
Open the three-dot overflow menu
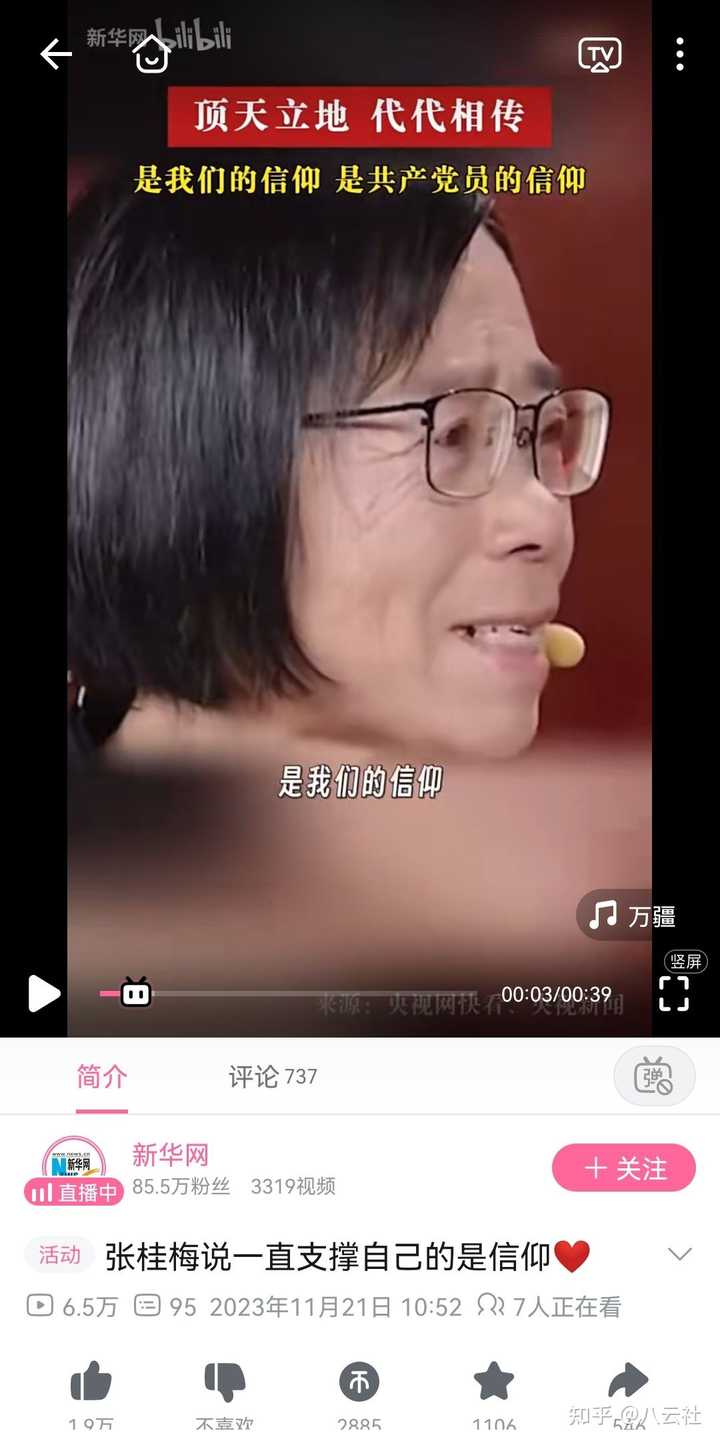point(680,54)
